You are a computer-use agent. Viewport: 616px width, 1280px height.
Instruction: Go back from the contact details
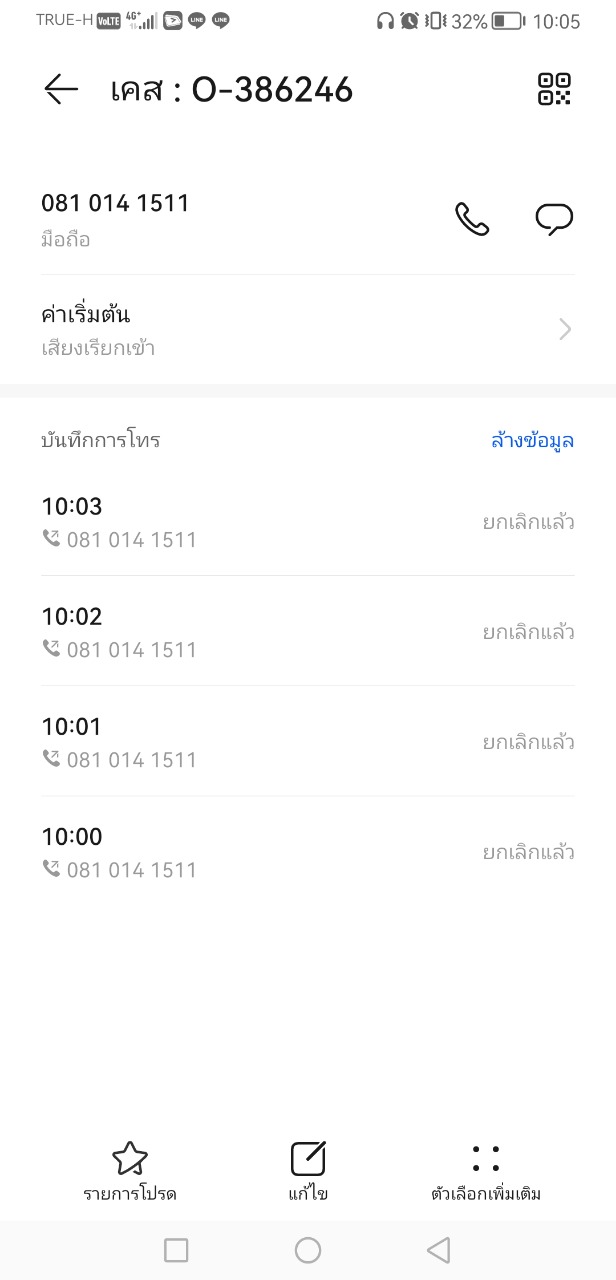[60, 90]
